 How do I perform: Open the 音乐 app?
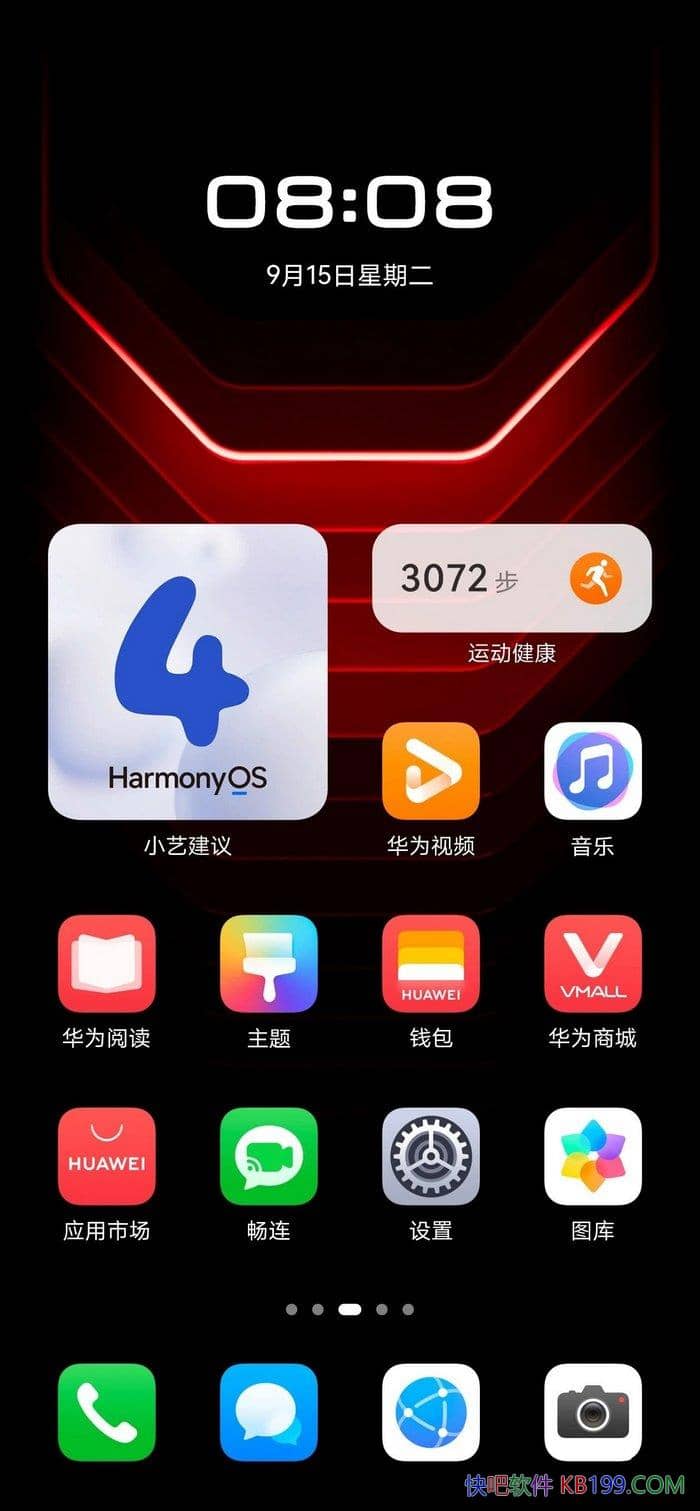coord(592,771)
